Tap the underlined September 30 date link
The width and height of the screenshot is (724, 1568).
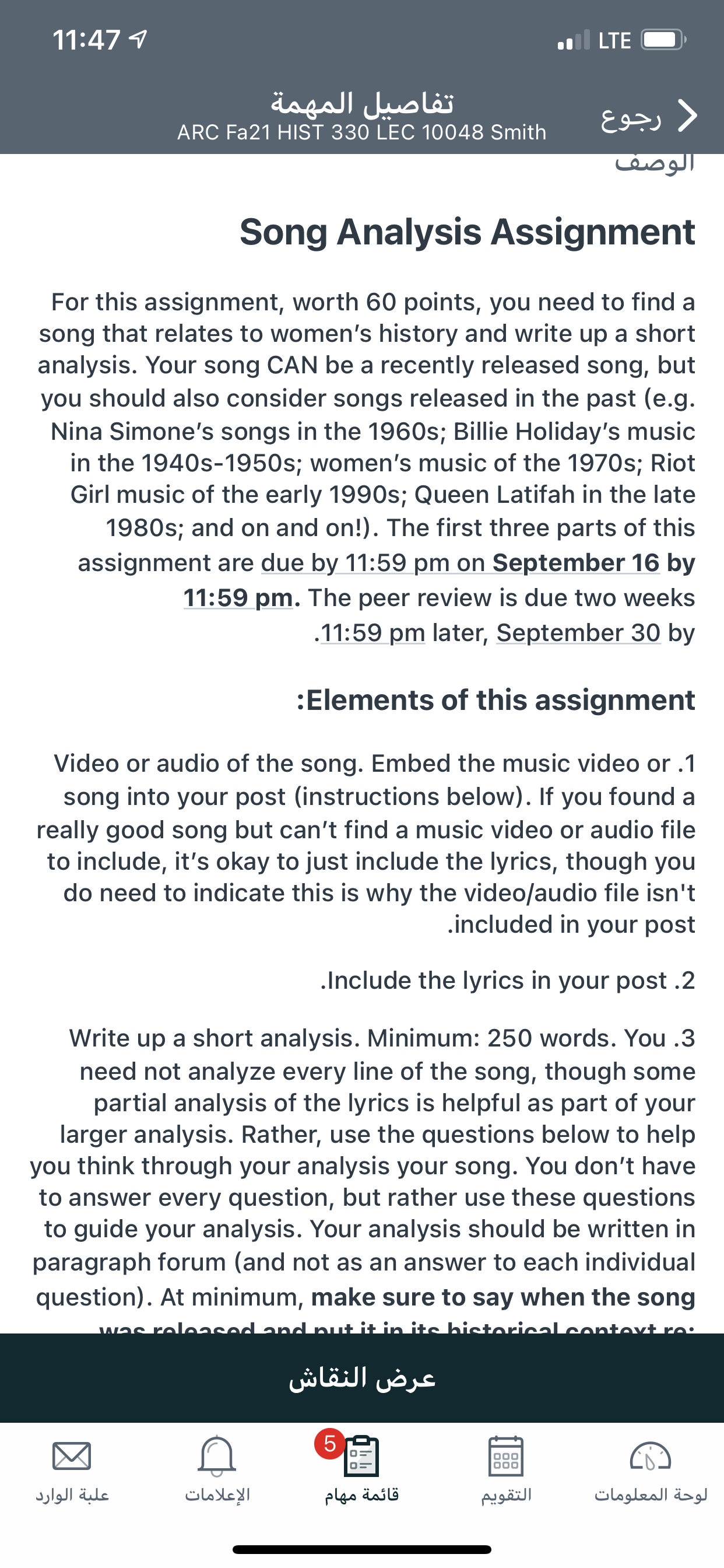point(578,633)
